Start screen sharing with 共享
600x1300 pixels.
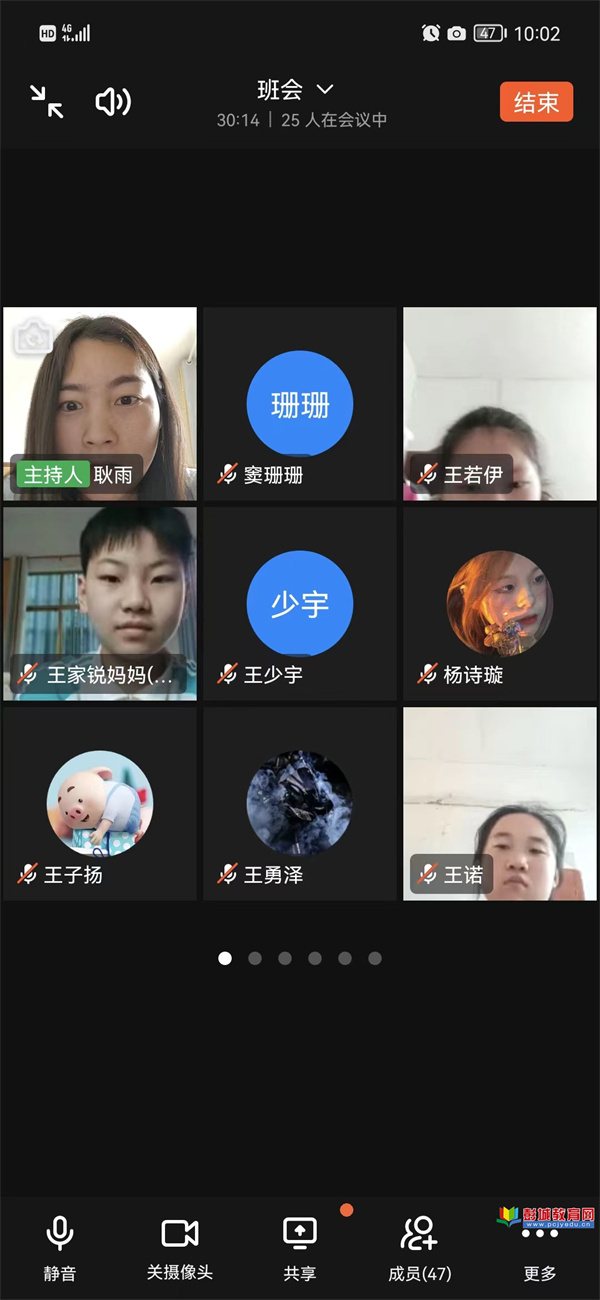tap(300, 1247)
